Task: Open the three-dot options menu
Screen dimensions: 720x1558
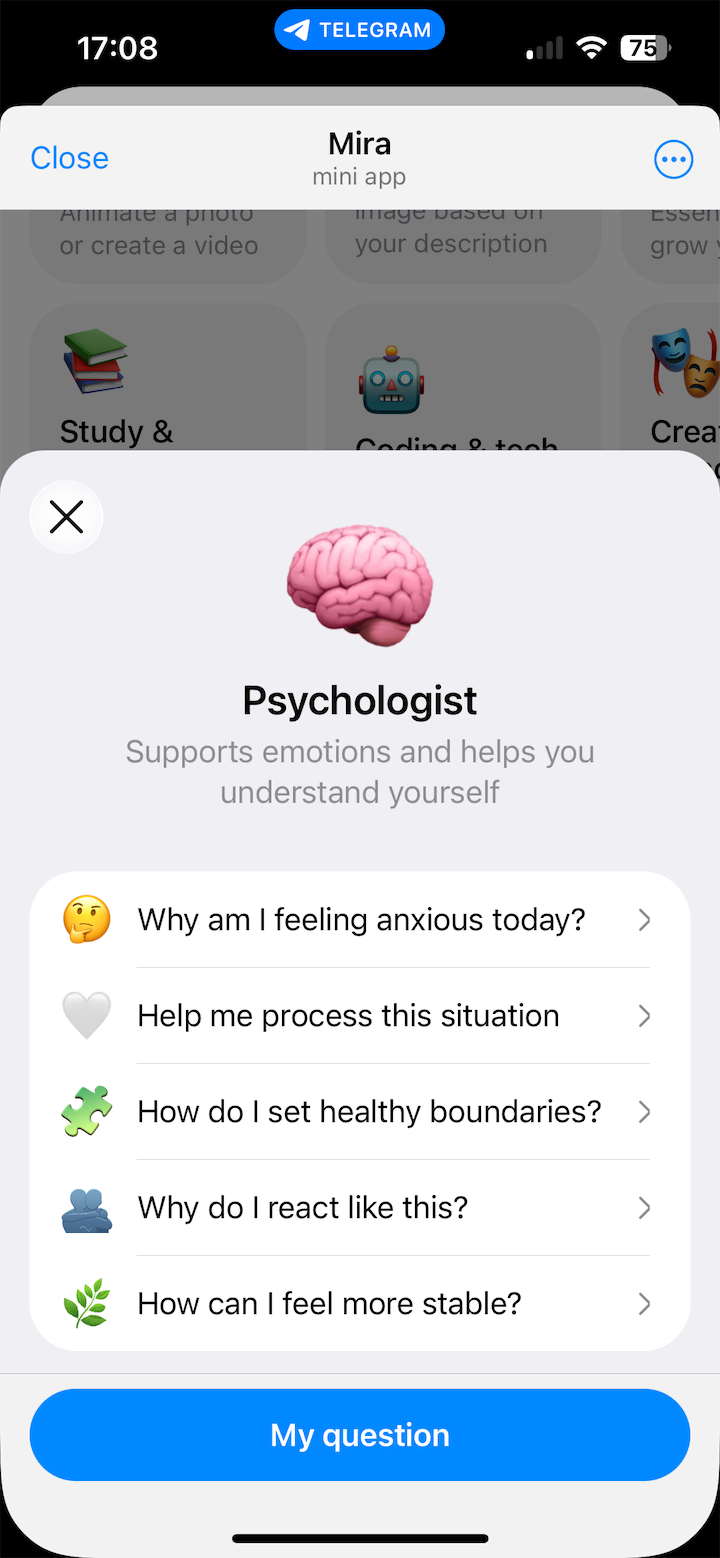Action: point(673,158)
